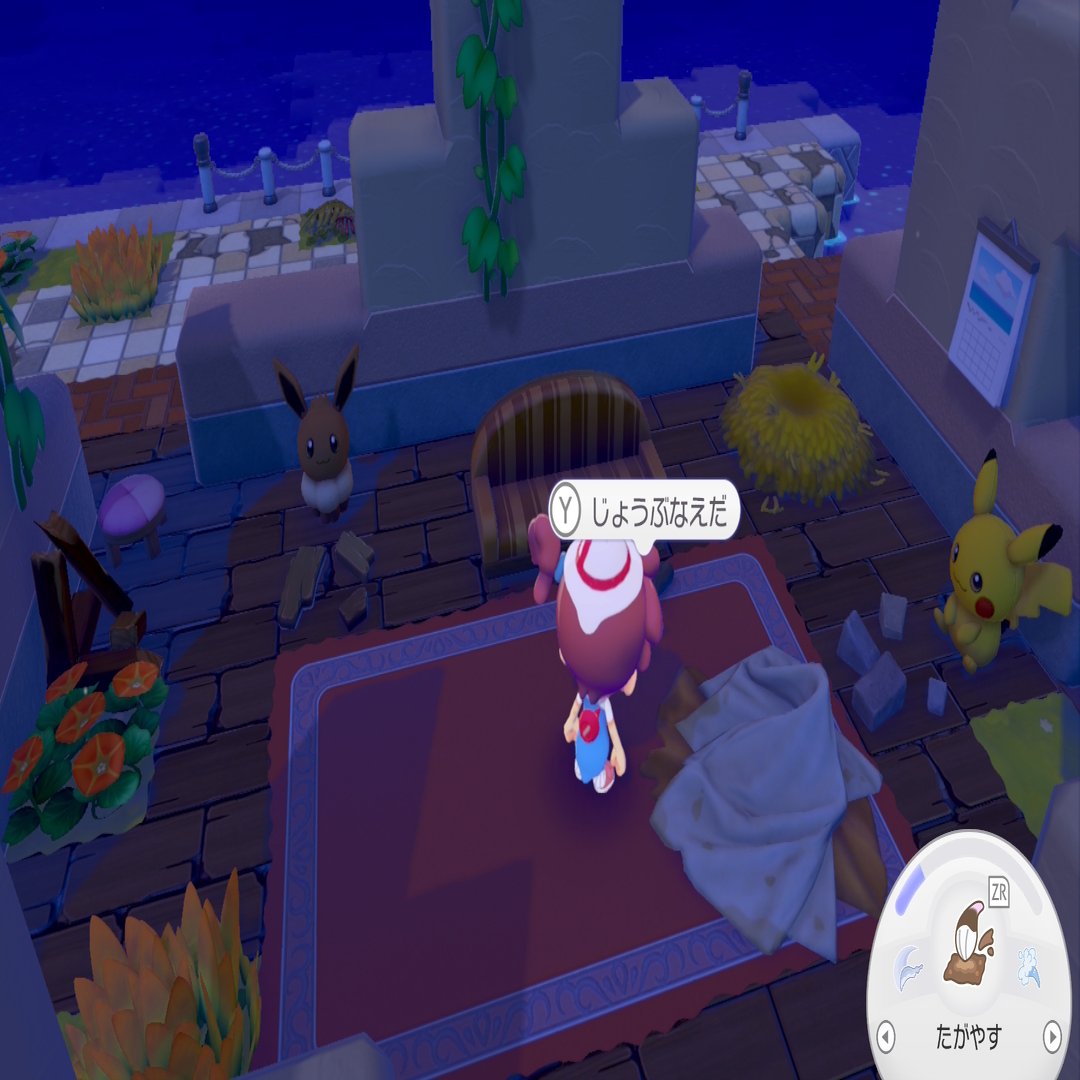Screen dimensions: 1080x1080
Task: Pick up the じょうぶなえだ prompt
Action: coord(647,514)
